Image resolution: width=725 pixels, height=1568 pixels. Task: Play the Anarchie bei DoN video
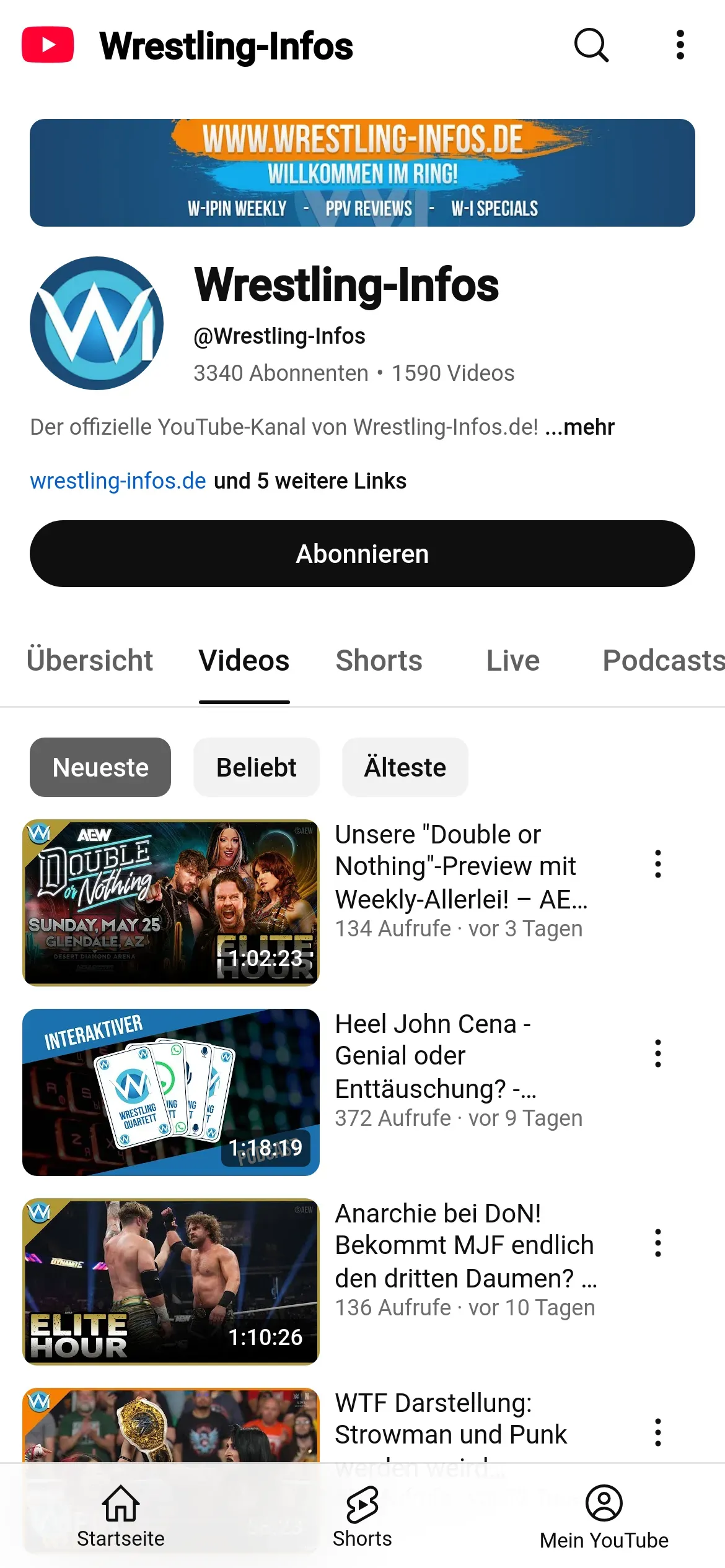click(x=171, y=1282)
